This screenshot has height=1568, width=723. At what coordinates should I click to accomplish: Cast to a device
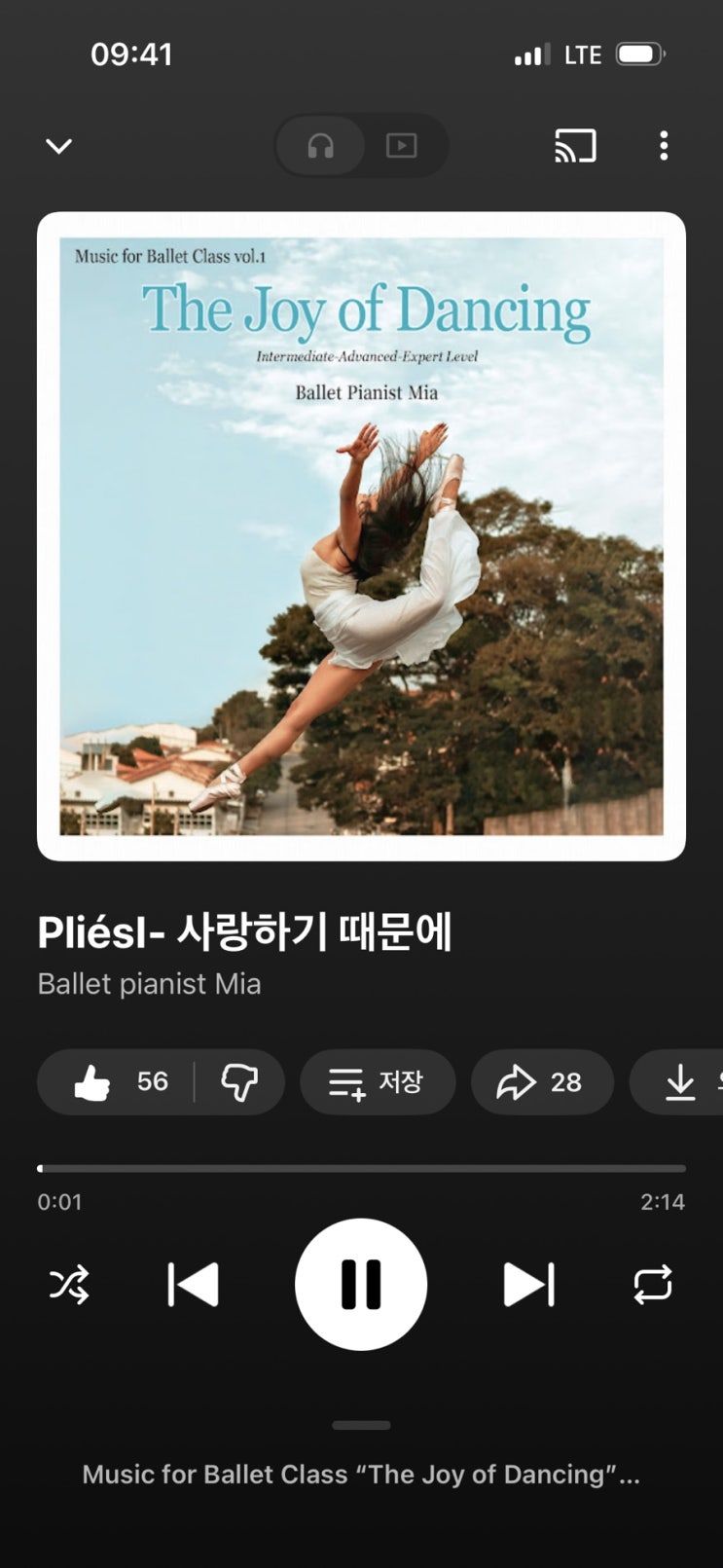(575, 146)
